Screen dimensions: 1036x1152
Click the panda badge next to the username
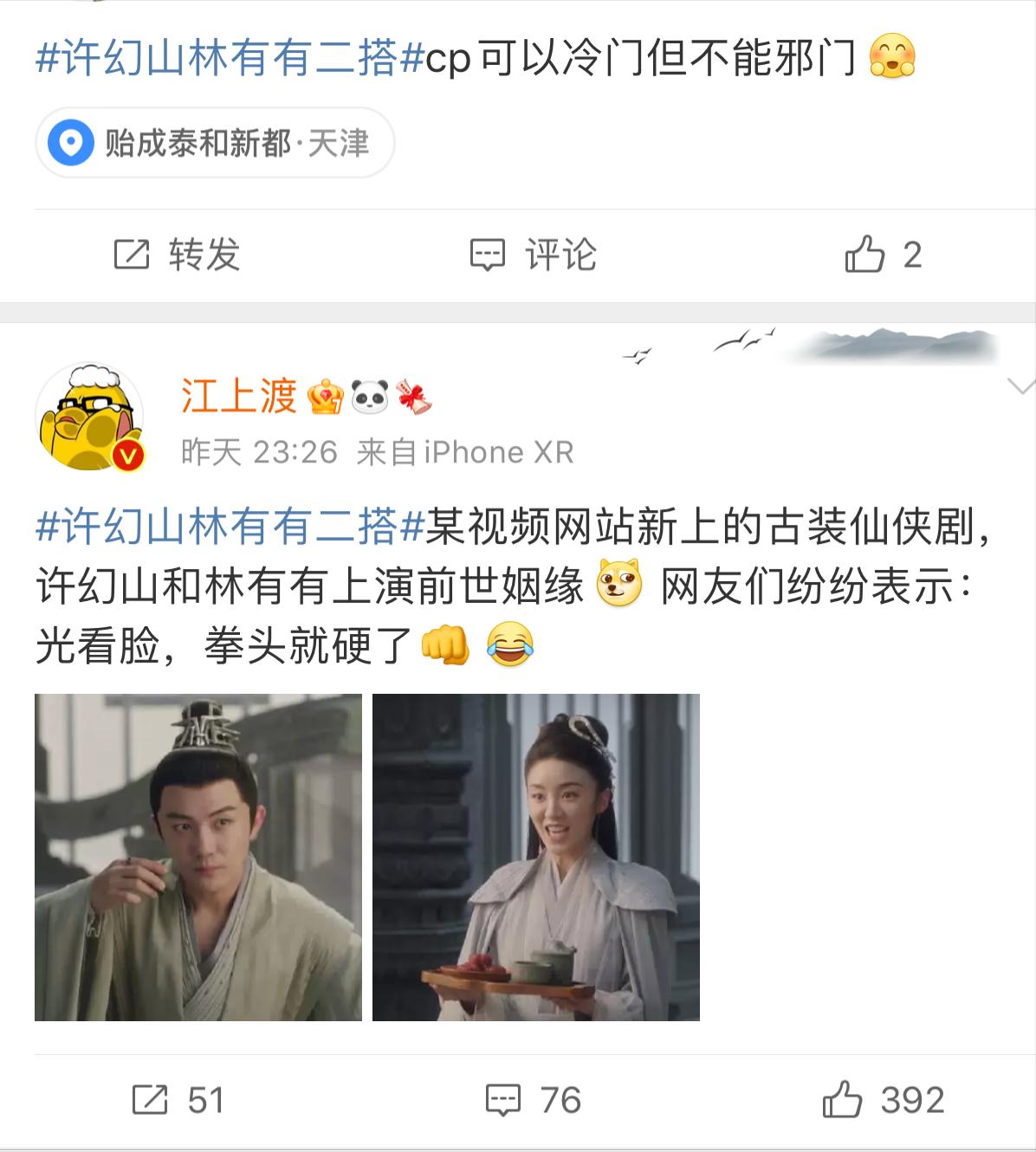point(368,397)
